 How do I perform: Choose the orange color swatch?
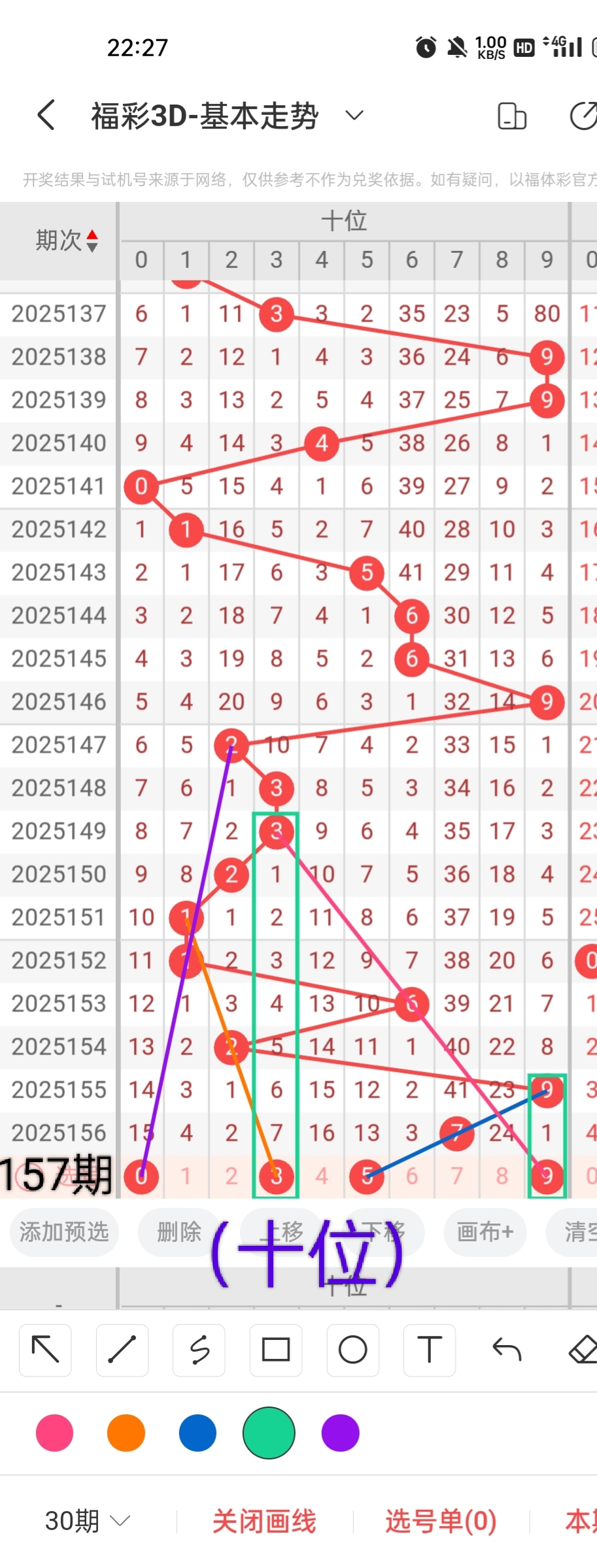tap(126, 1433)
